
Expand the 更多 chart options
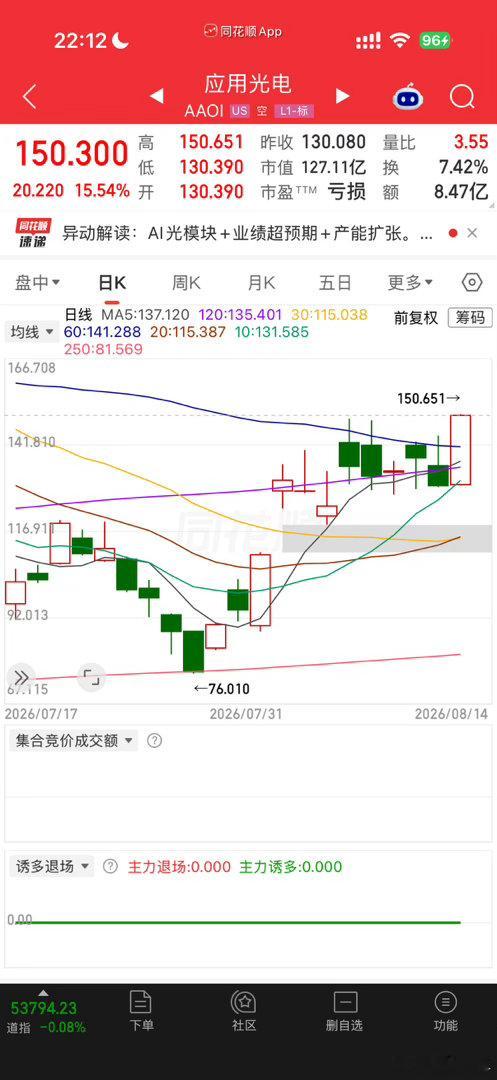coord(410,282)
